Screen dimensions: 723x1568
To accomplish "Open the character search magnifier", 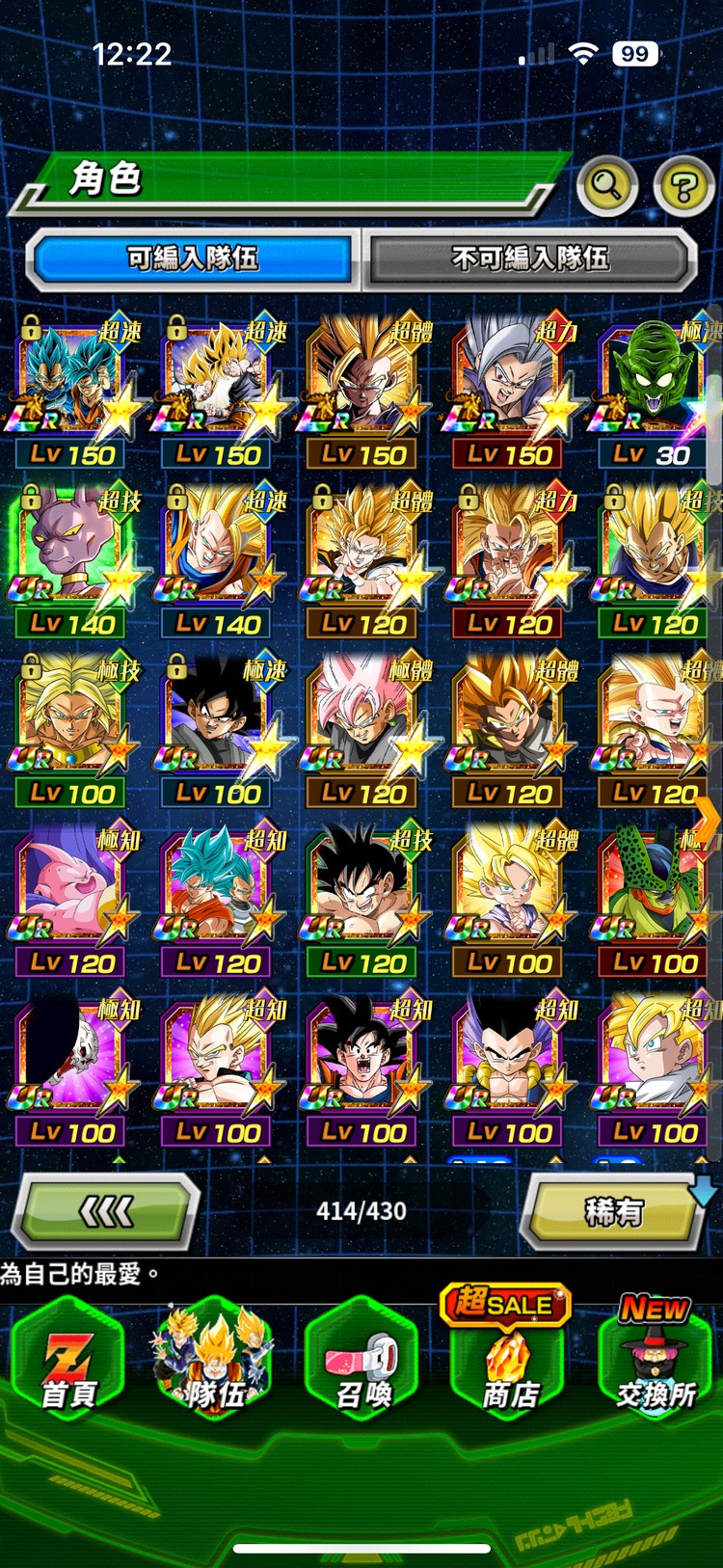I will (x=606, y=184).
